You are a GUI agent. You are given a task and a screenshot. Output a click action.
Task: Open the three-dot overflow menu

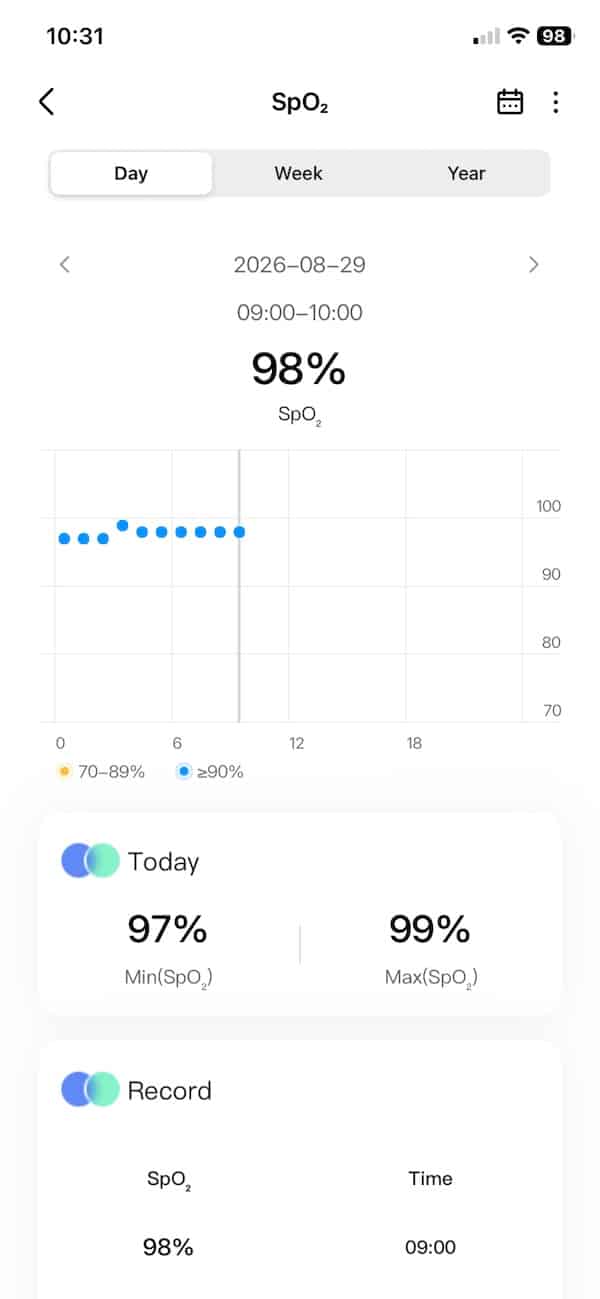[555, 102]
